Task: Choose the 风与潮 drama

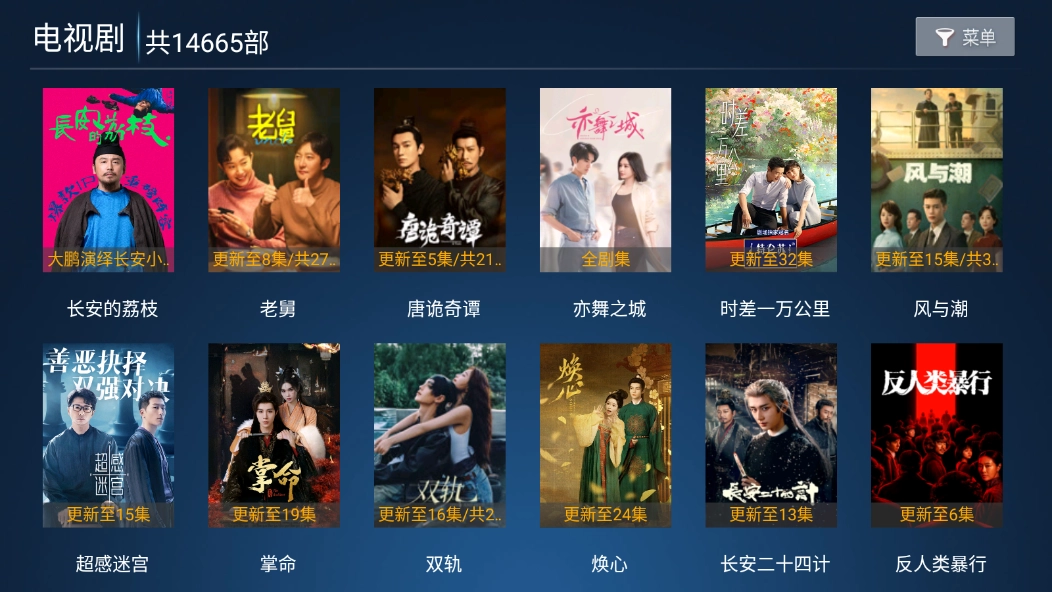Action: coord(936,180)
